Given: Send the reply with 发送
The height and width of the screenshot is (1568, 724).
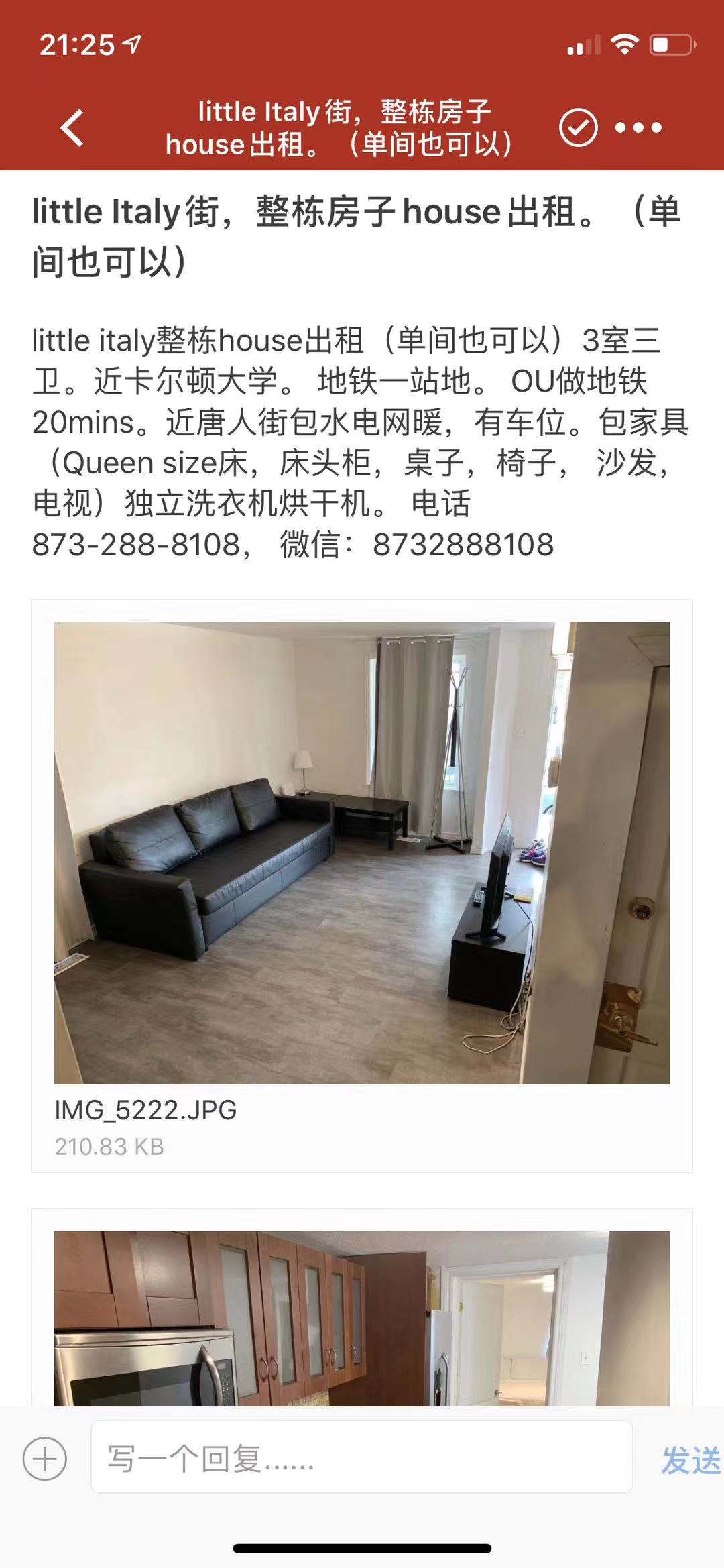Looking at the screenshot, I should pyautogui.click(x=690, y=1460).
